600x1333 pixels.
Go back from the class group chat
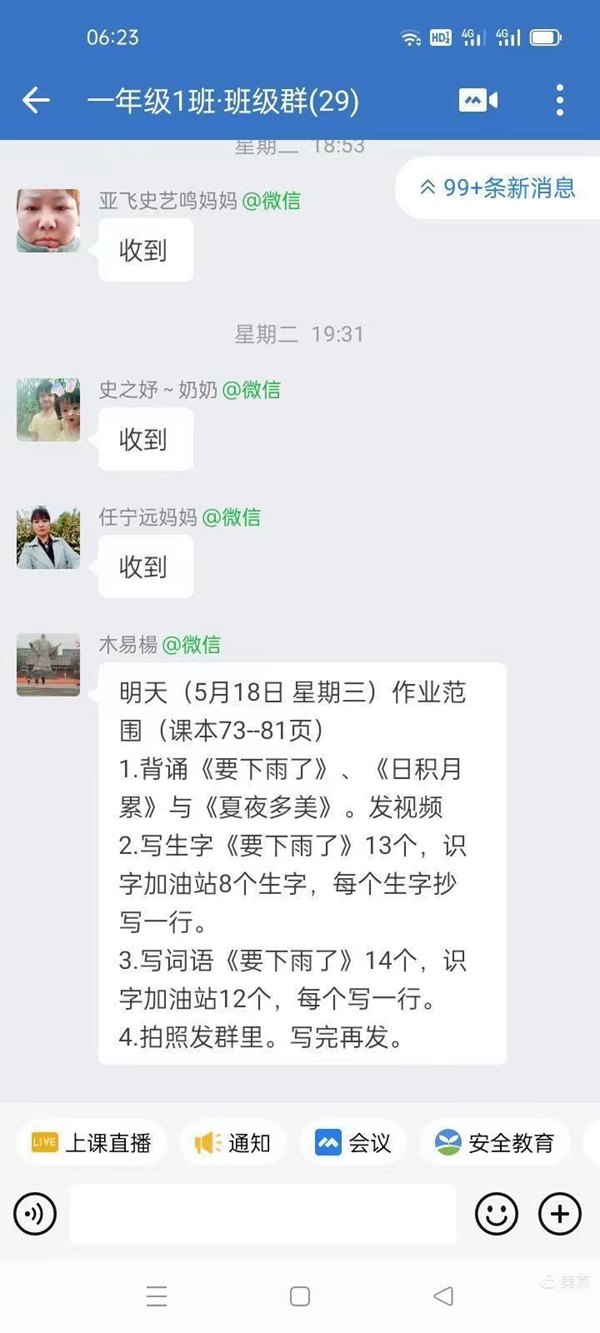pyautogui.click(x=36, y=100)
